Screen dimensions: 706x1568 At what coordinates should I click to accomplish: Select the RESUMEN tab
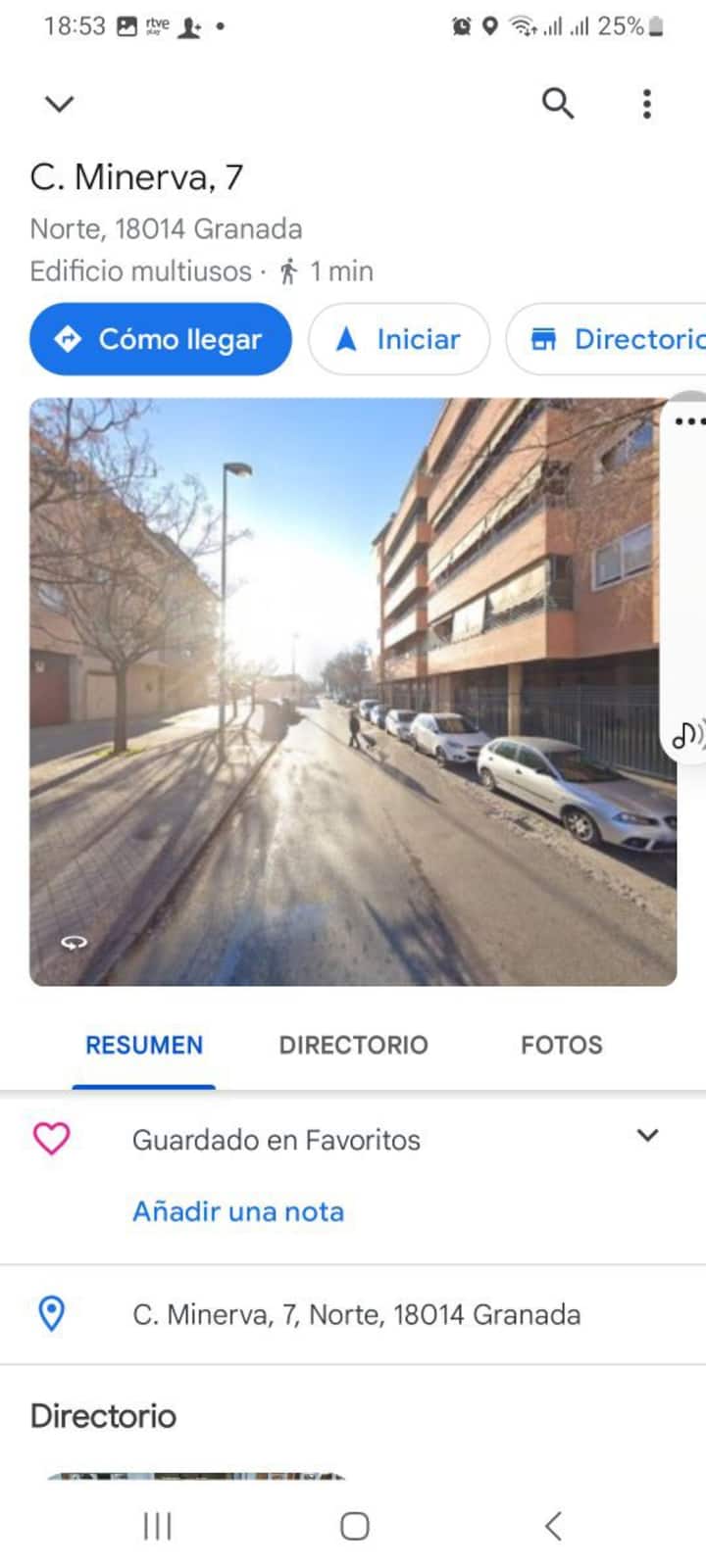pos(144,1045)
